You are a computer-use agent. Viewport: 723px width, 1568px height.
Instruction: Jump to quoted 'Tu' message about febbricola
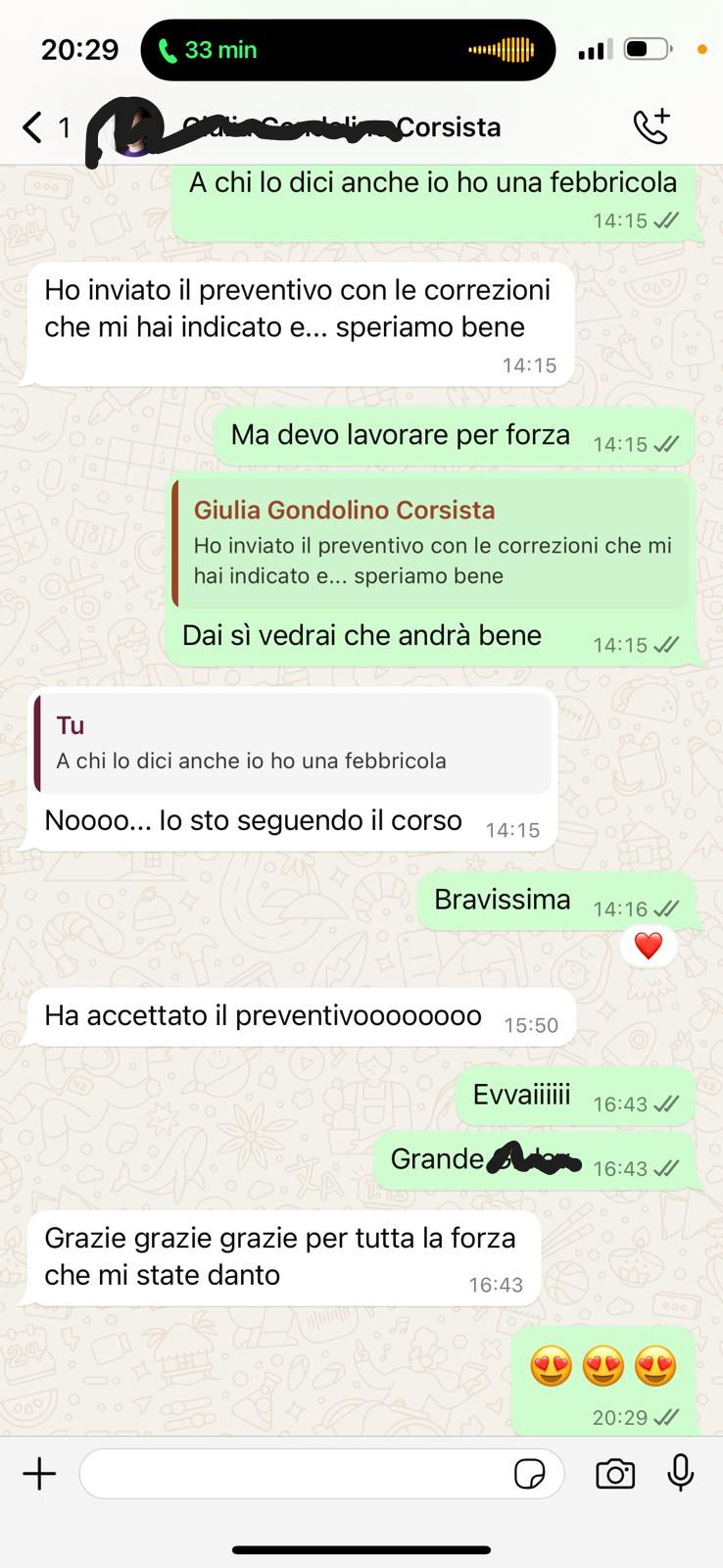click(x=292, y=744)
